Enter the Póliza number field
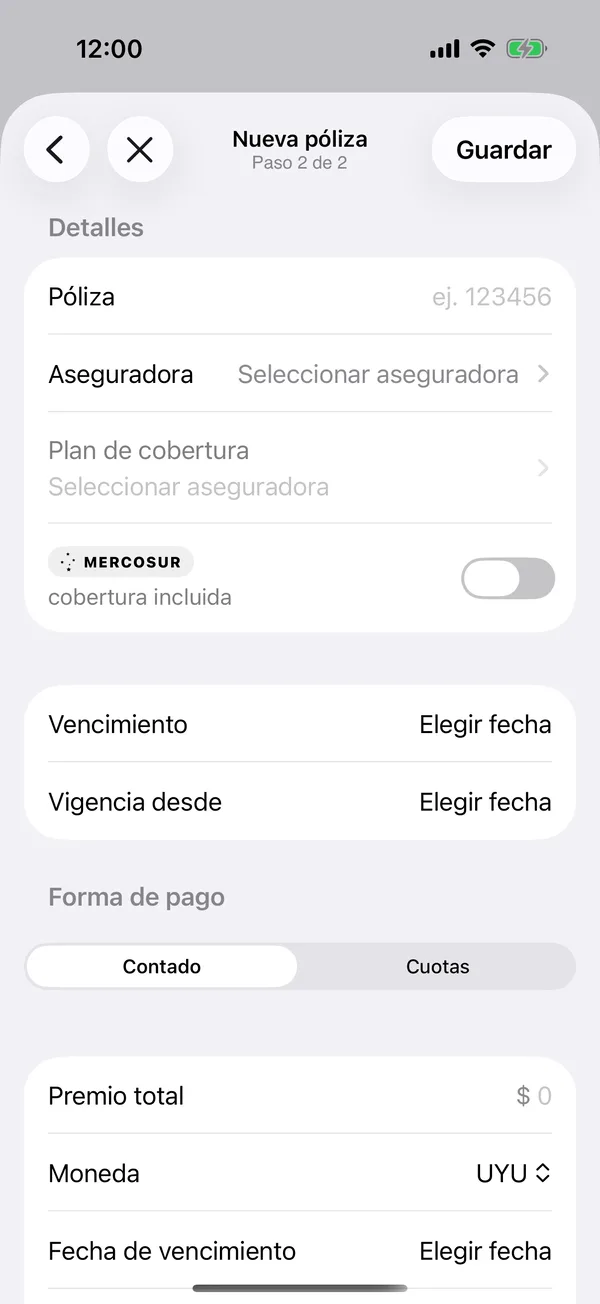The width and height of the screenshot is (600, 1304). pos(300,297)
